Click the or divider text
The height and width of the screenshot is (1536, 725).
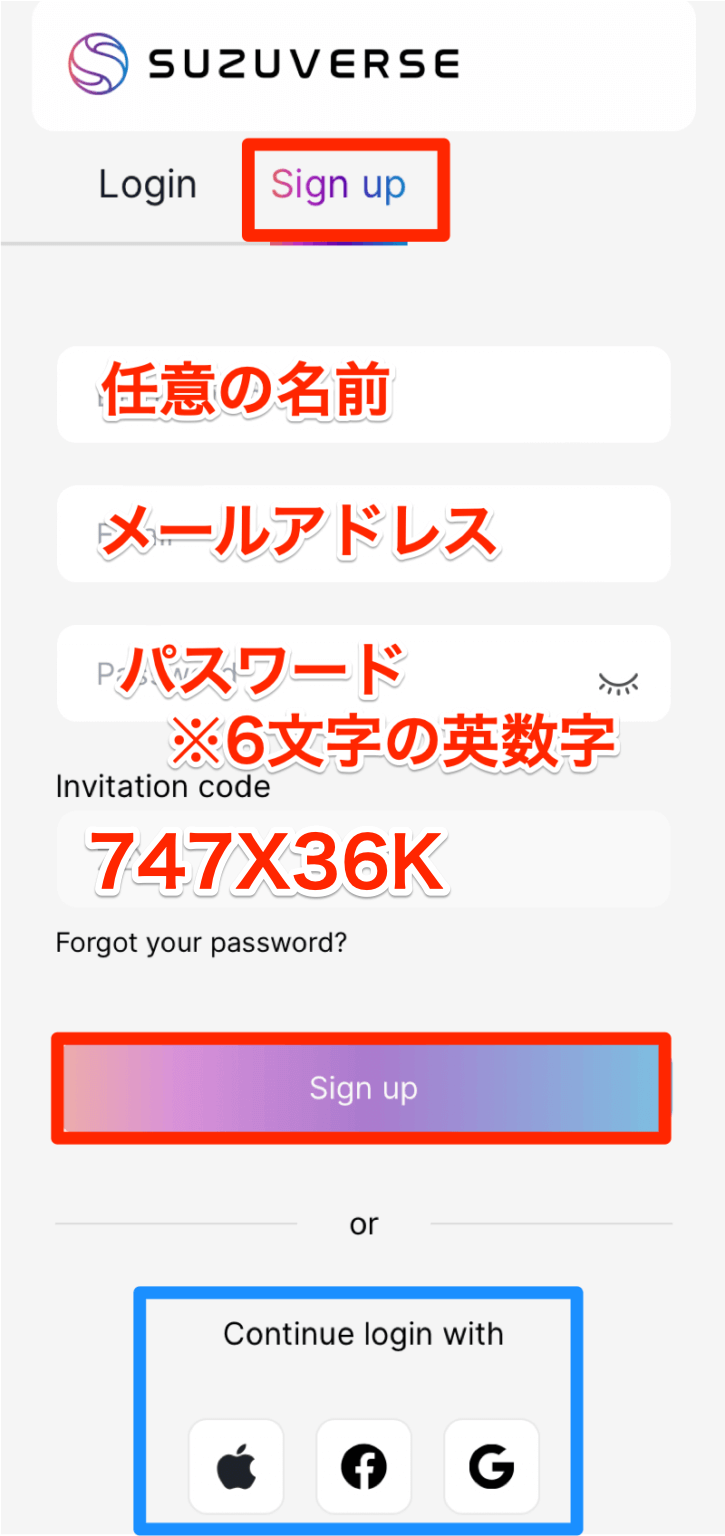(x=363, y=1222)
